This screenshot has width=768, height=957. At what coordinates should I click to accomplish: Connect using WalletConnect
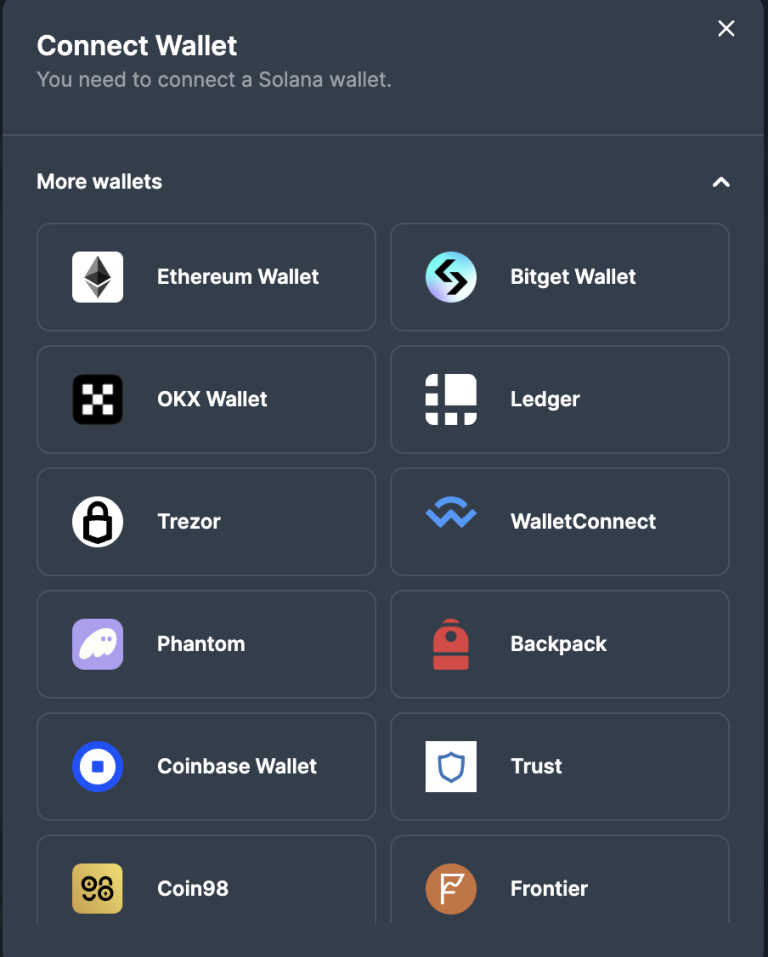[559, 521]
